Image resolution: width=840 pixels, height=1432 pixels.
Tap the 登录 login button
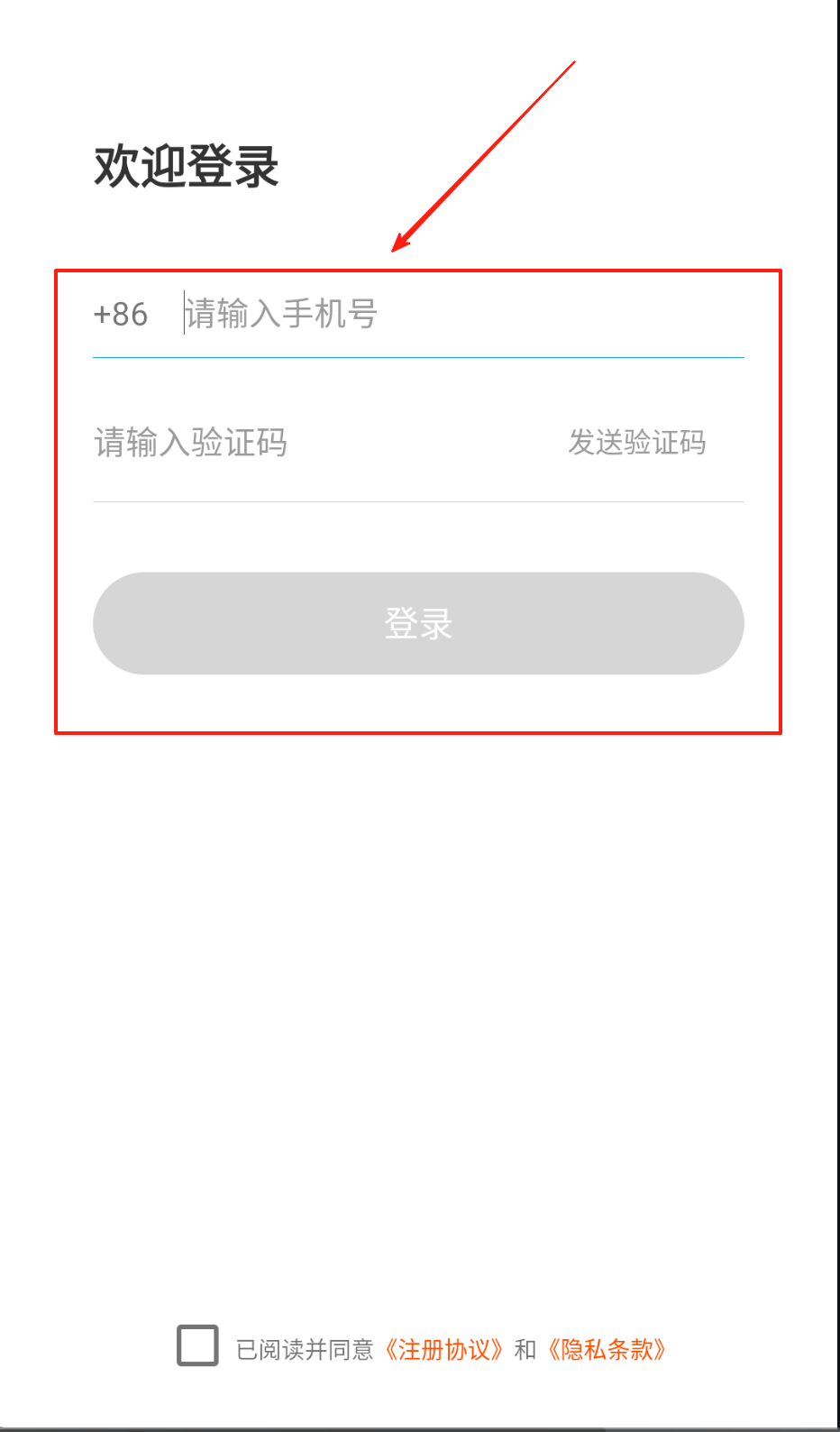(x=418, y=623)
